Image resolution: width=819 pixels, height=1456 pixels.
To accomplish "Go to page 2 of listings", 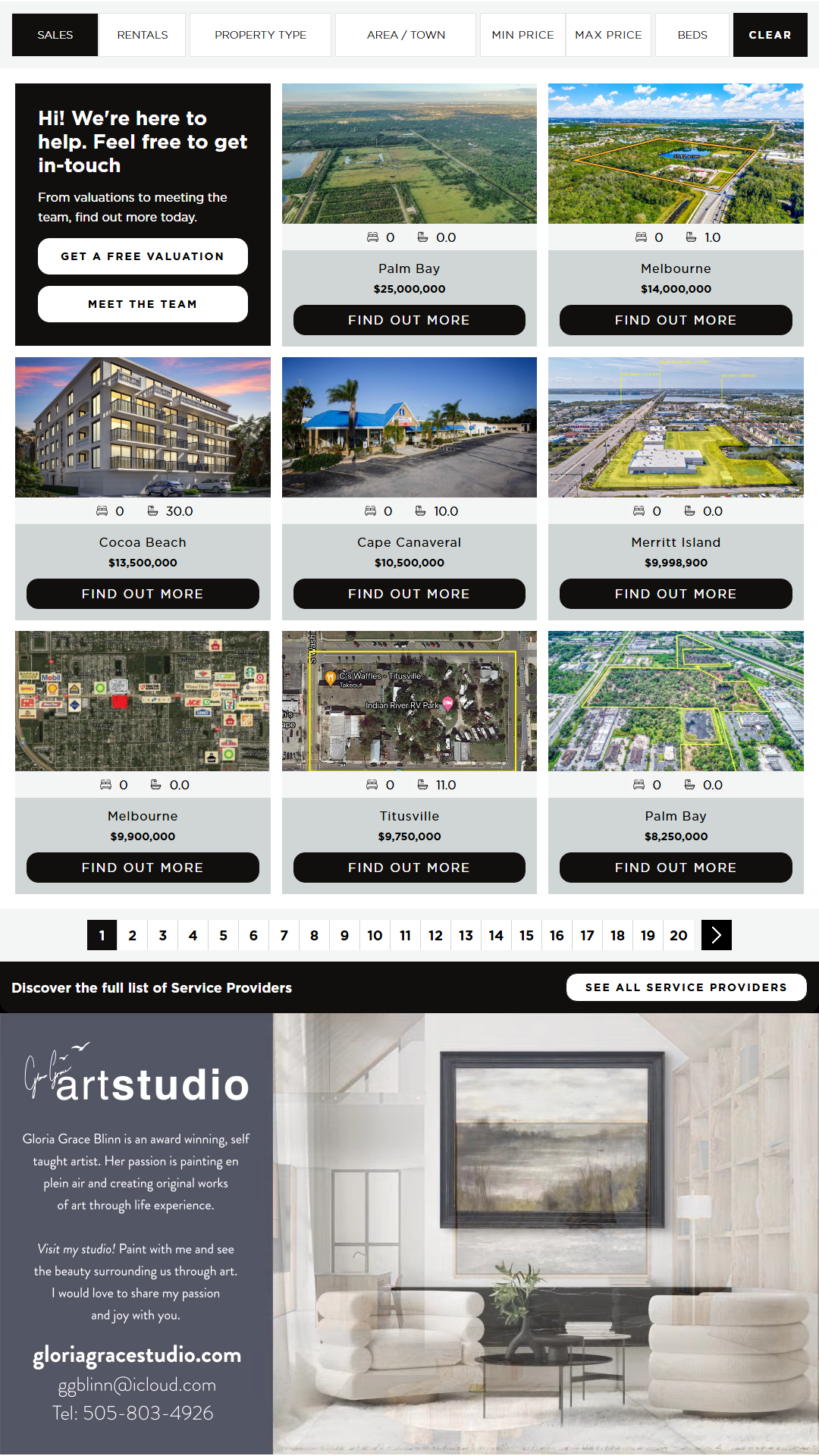I will click(x=133, y=935).
